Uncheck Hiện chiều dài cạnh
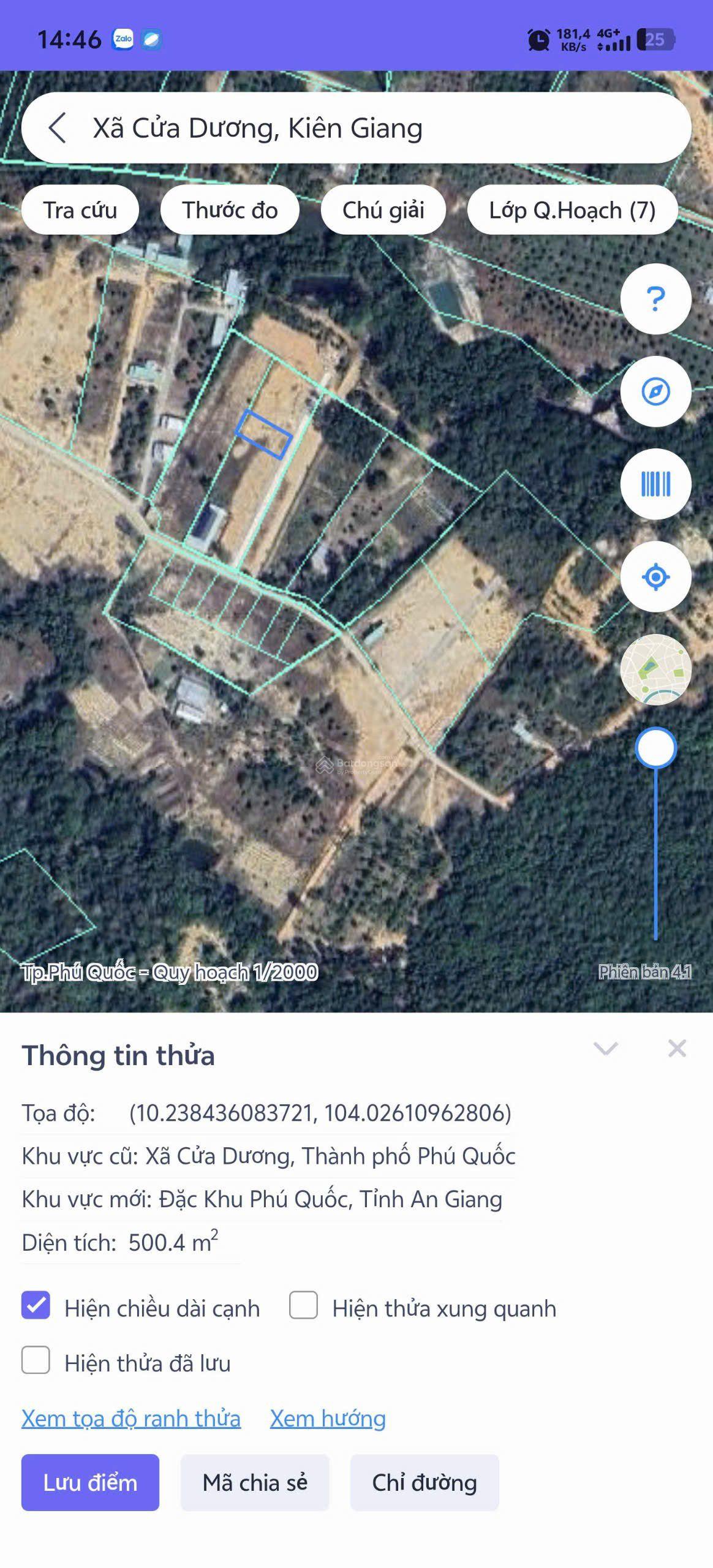This screenshot has height=1568, width=713. point(36,1305)
